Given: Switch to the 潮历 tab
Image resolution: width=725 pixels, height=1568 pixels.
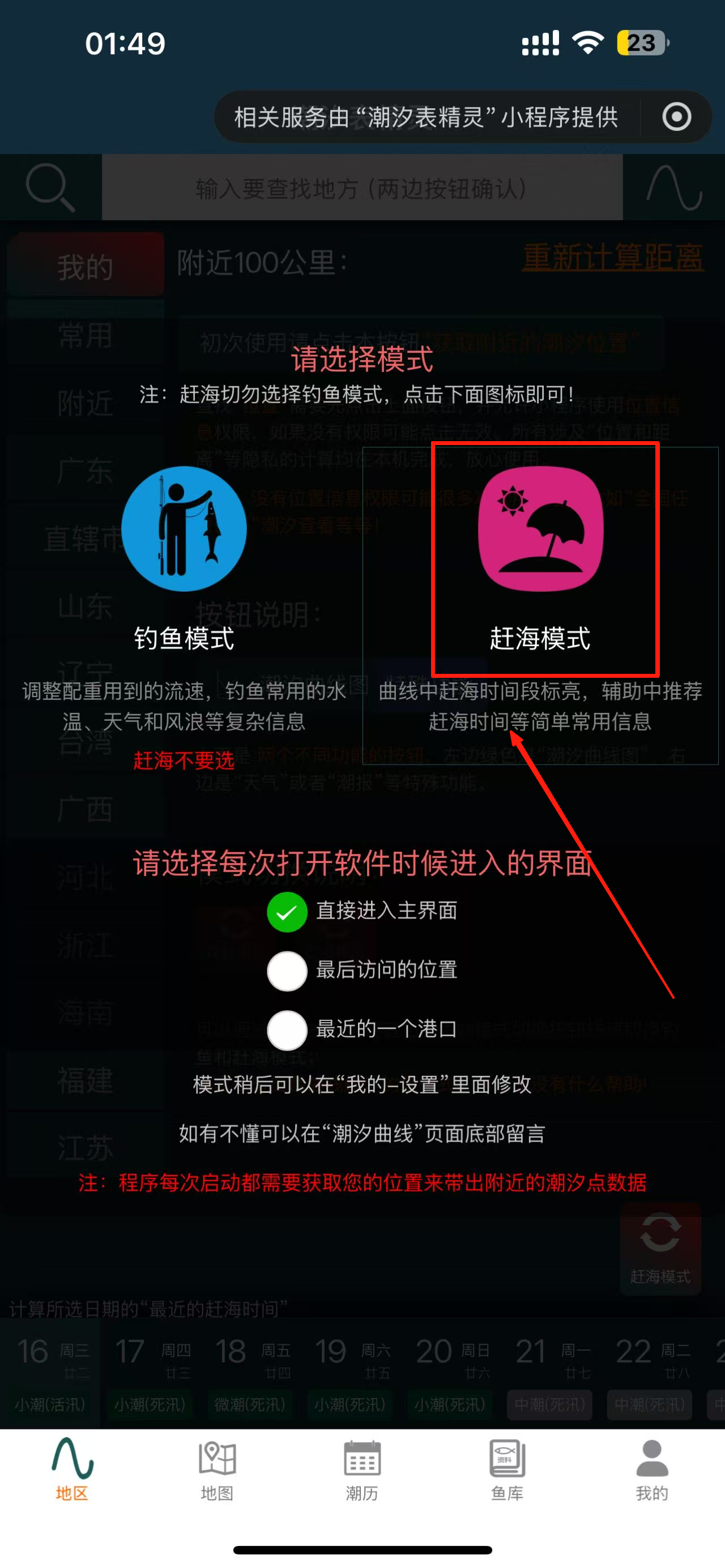Looking at the screenshot, I should (362, 1471).
